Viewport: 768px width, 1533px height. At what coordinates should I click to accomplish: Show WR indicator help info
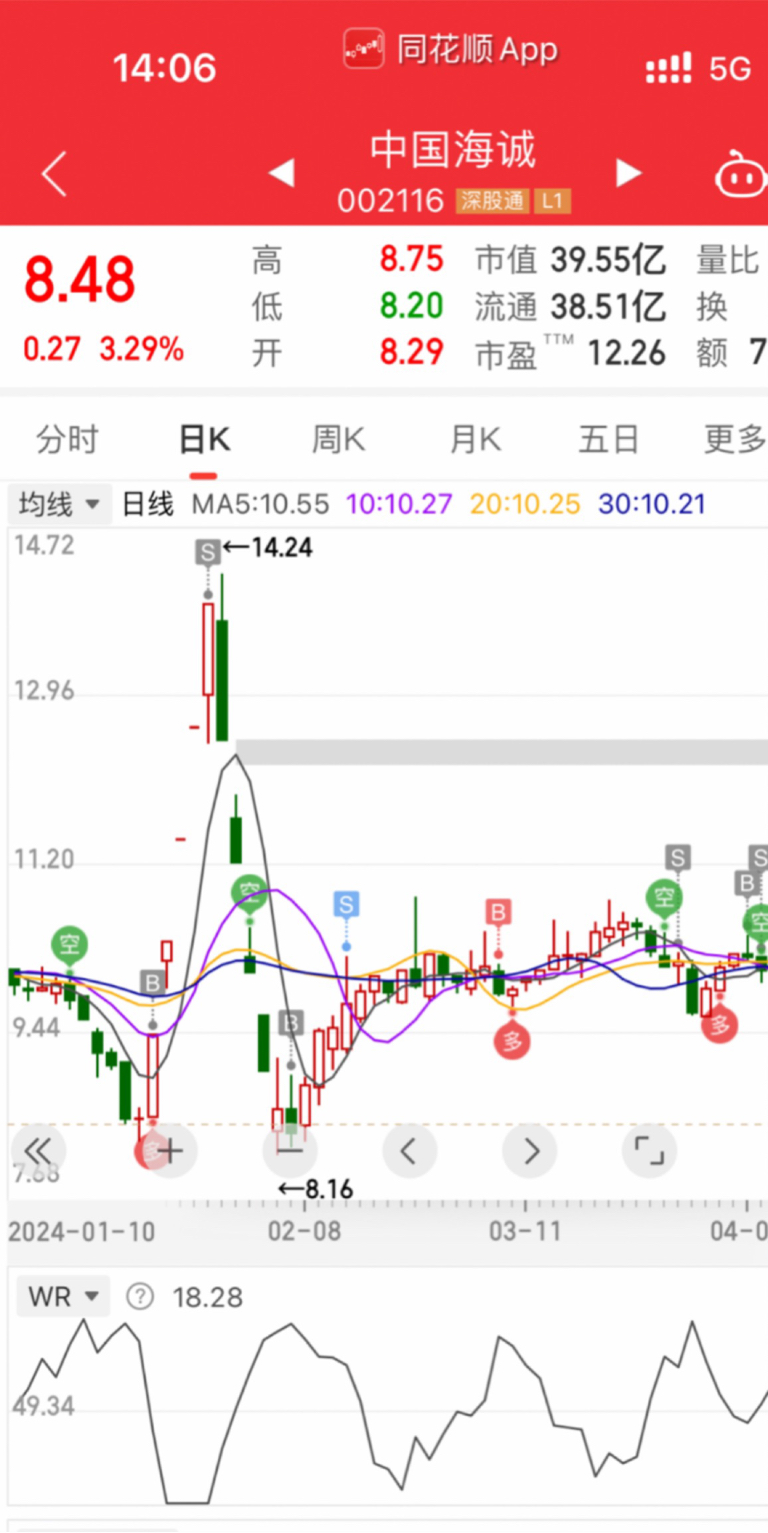pyautogui.click(x=140, y=1298)
